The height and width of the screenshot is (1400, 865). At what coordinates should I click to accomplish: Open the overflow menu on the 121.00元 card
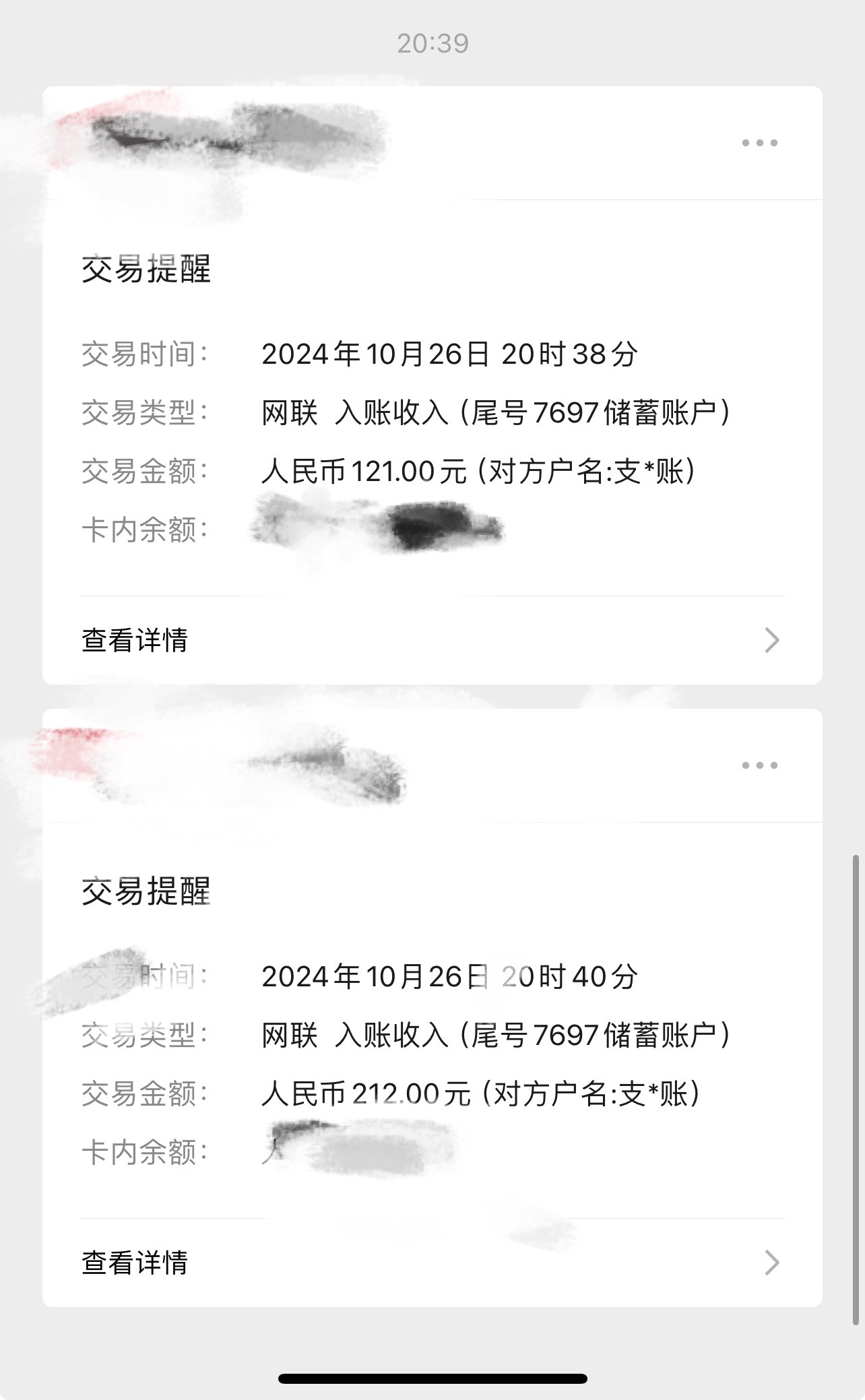pyautogui.click(x=759, y=143)
